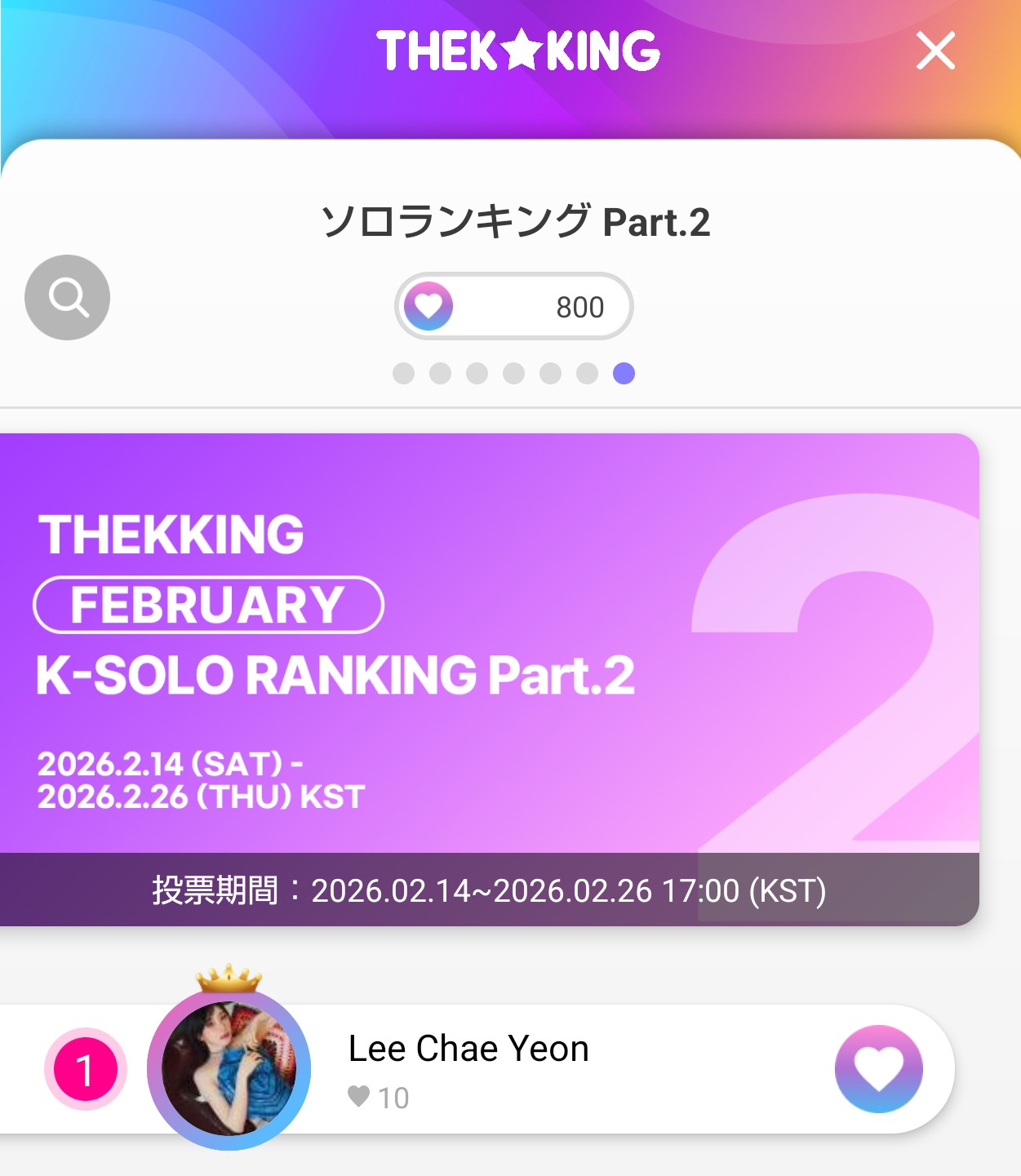Image resolution: width=1021 pixels, height=1176 pixels.
Task: Open the search magnifier button
Action: pos(68,298)
